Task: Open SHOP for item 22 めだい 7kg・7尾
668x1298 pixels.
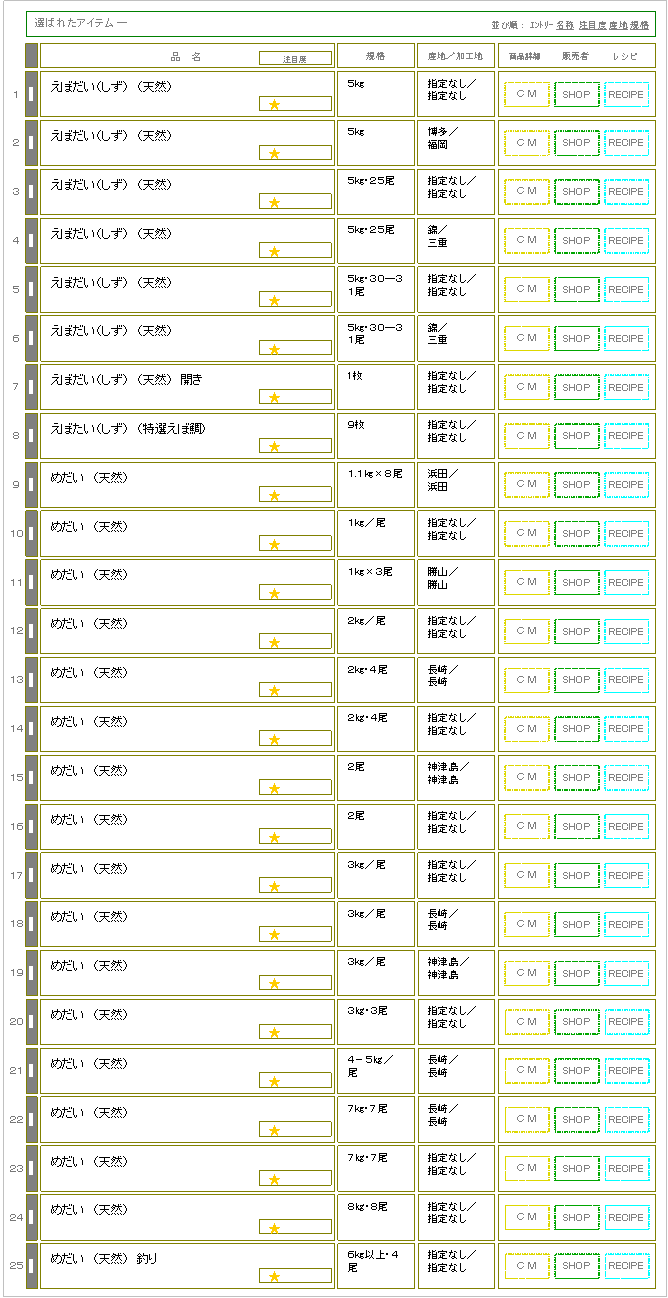Action: pyautogui.click(x=576, y=1119)
